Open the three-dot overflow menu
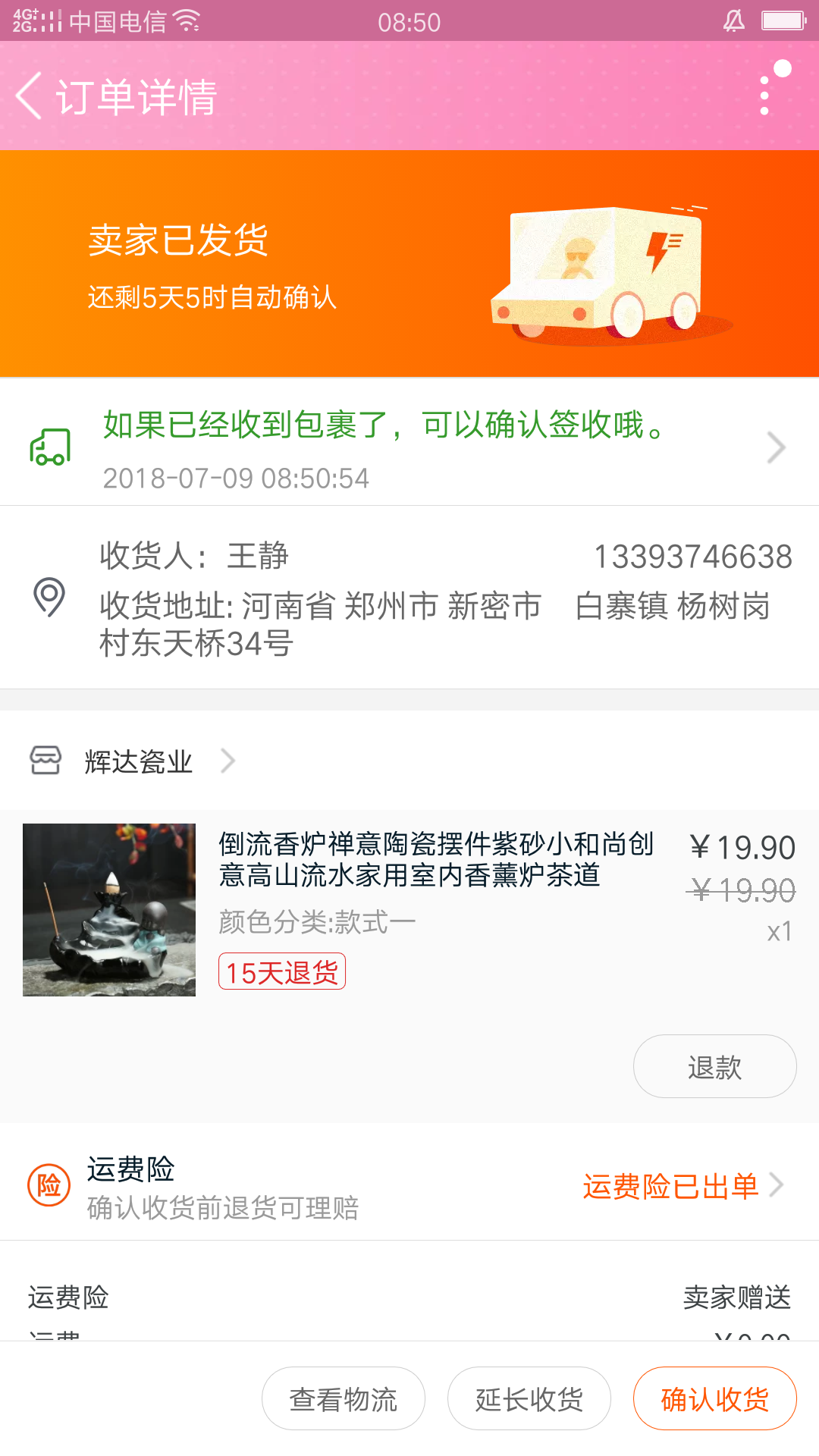The image size is (819, 1456). (x=764, y=96)
